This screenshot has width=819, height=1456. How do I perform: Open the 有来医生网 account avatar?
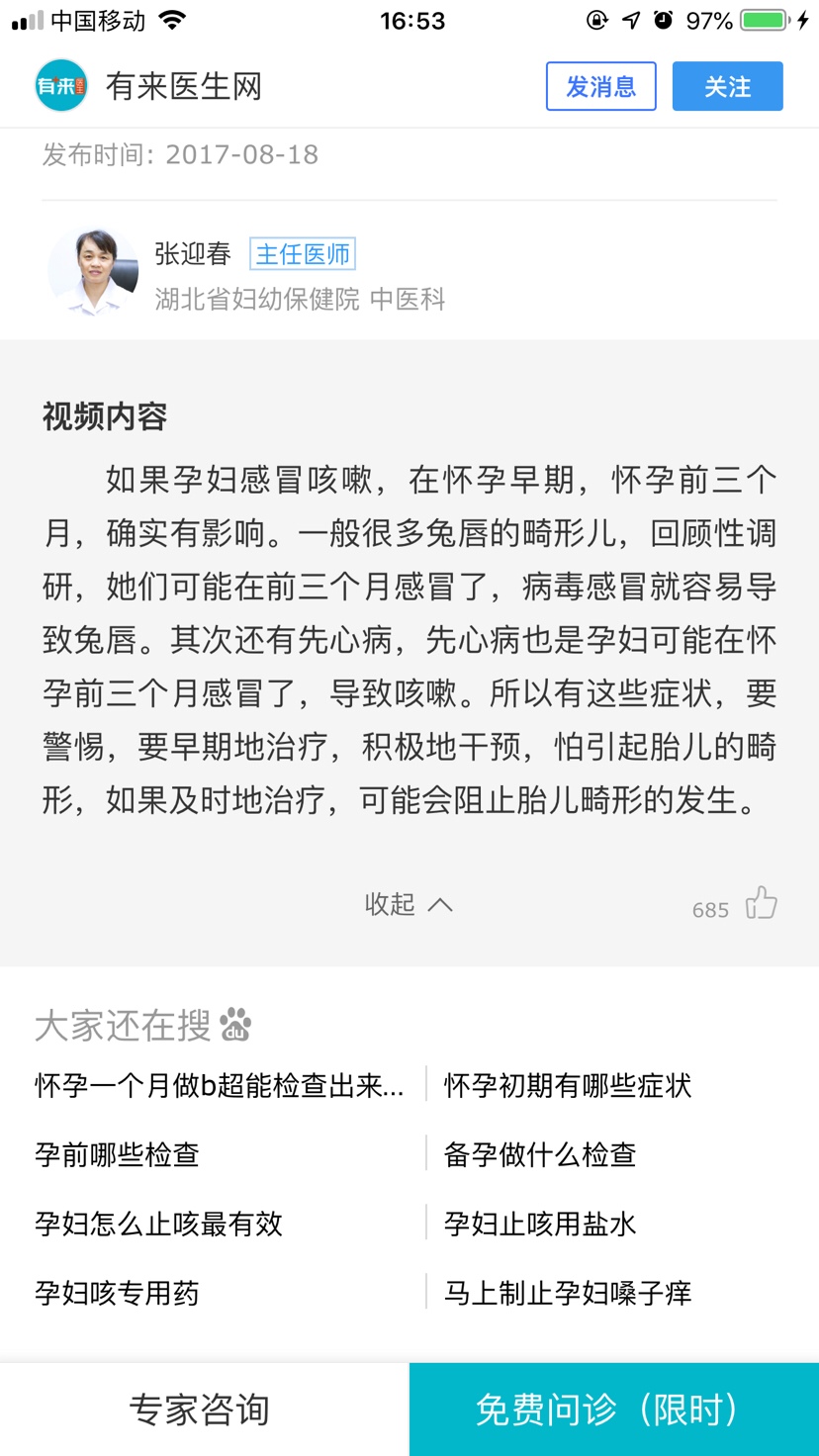click(61, 87)
